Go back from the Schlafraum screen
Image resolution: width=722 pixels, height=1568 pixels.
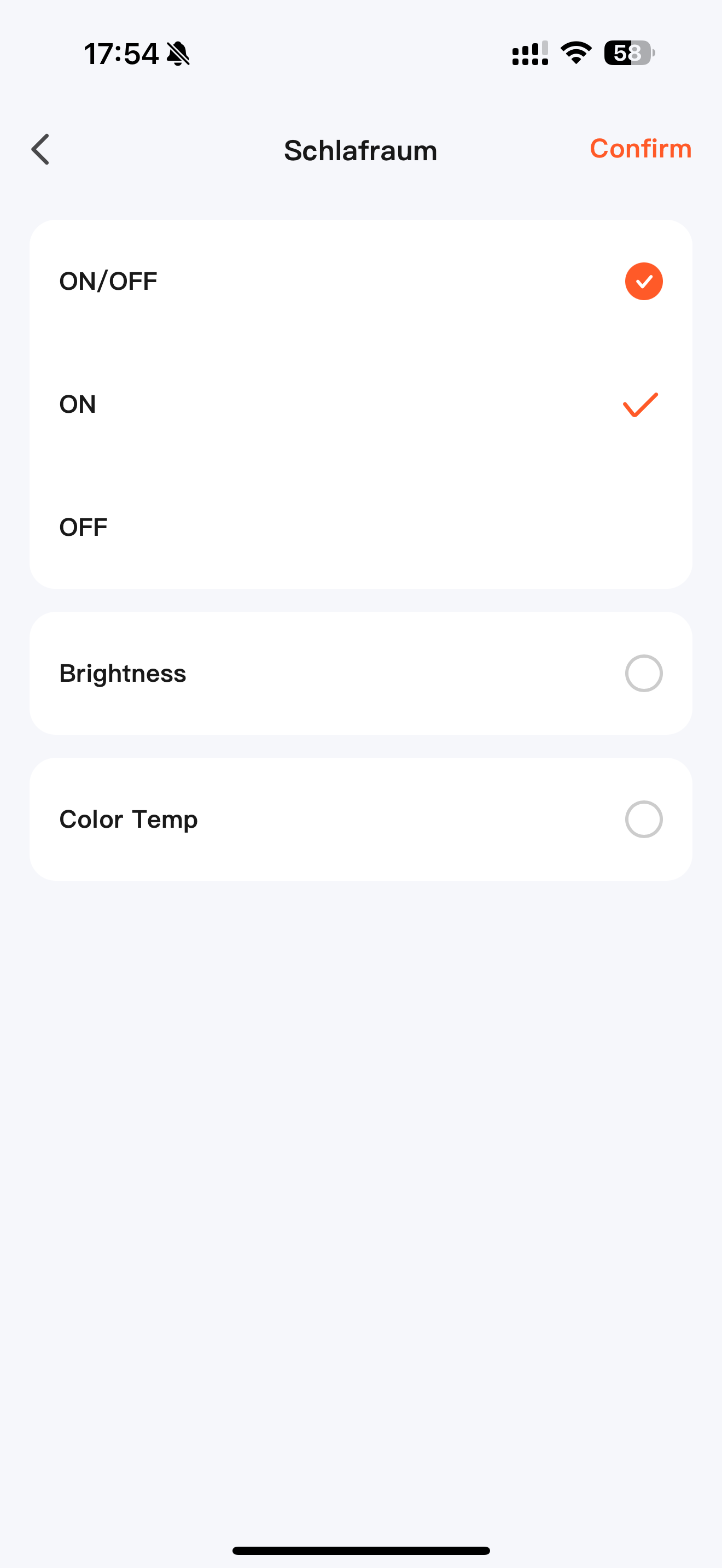[40, 150]
